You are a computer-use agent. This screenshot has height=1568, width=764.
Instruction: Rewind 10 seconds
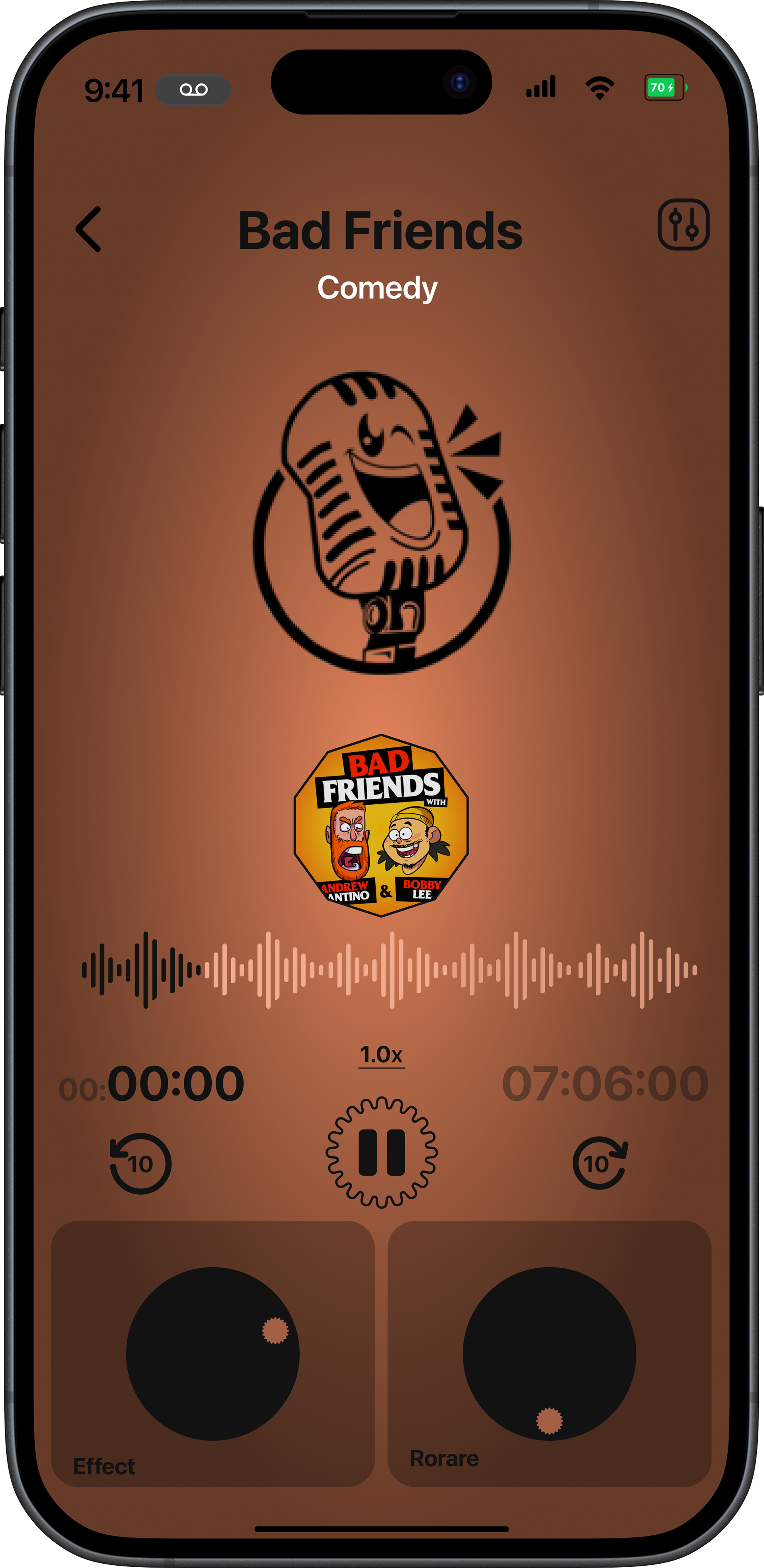click(140, 1163)
